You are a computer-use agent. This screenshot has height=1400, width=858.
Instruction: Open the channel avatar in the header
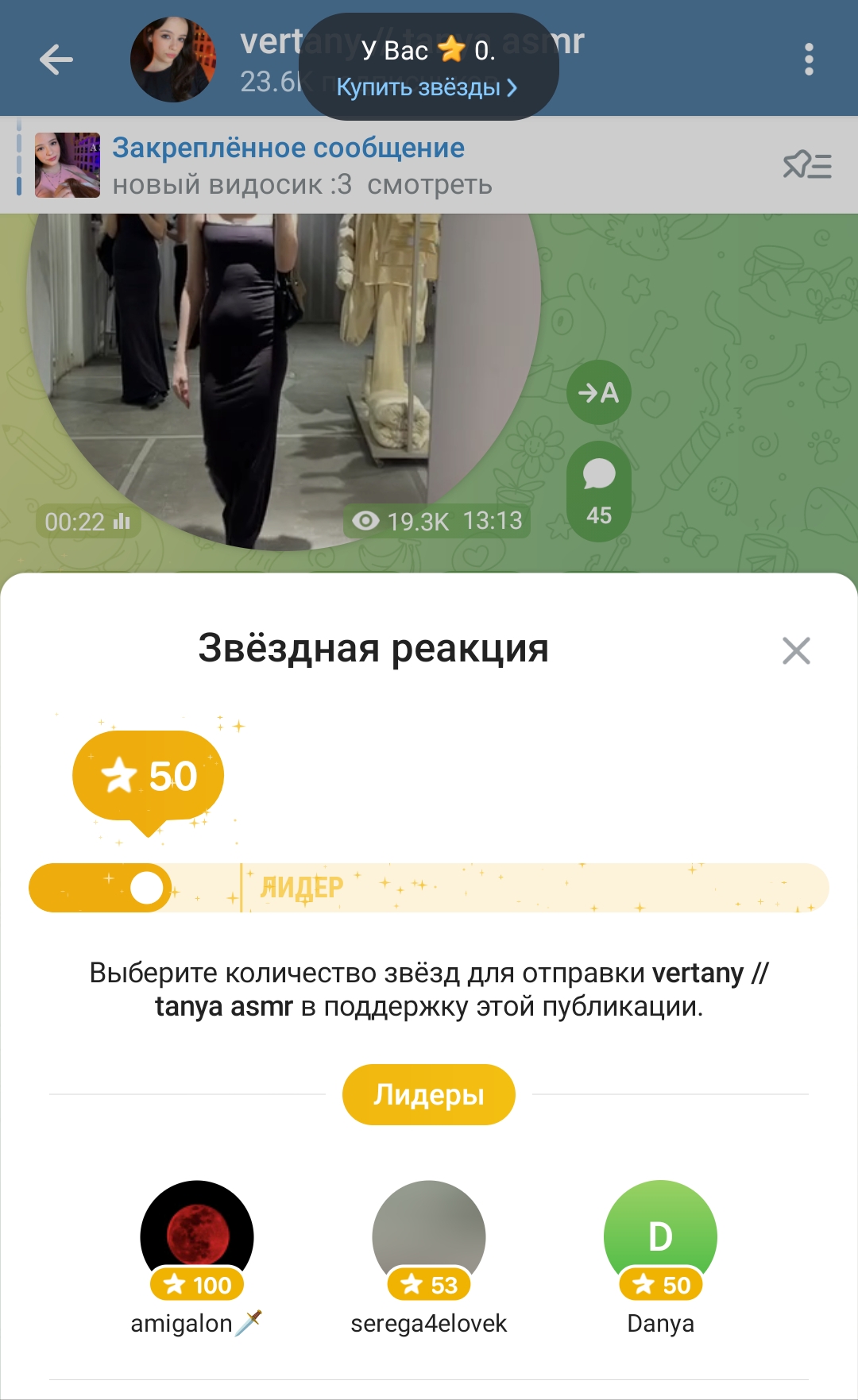coord(173,60)
